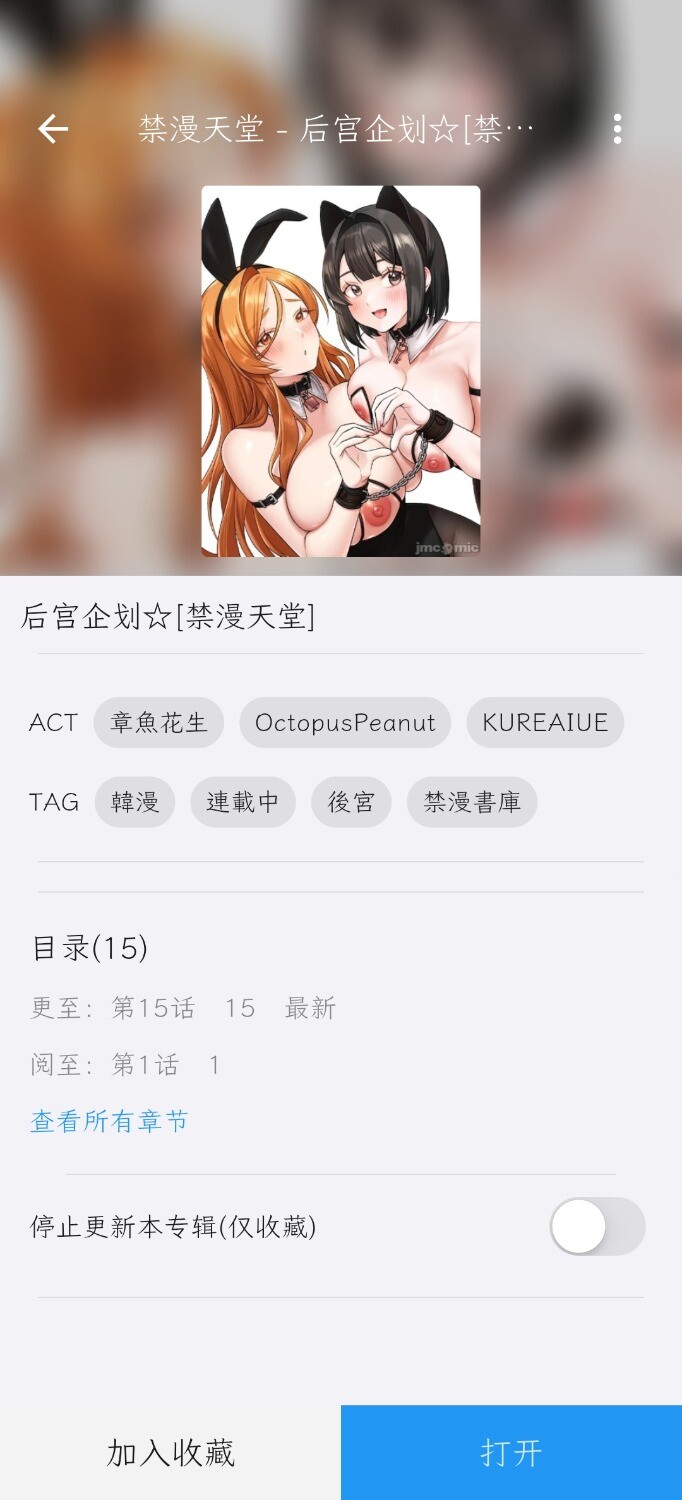This screenshot has height=1500, width=682.
Task: Add to favorites with 加入收藏
Action: tap(171, 1453)
